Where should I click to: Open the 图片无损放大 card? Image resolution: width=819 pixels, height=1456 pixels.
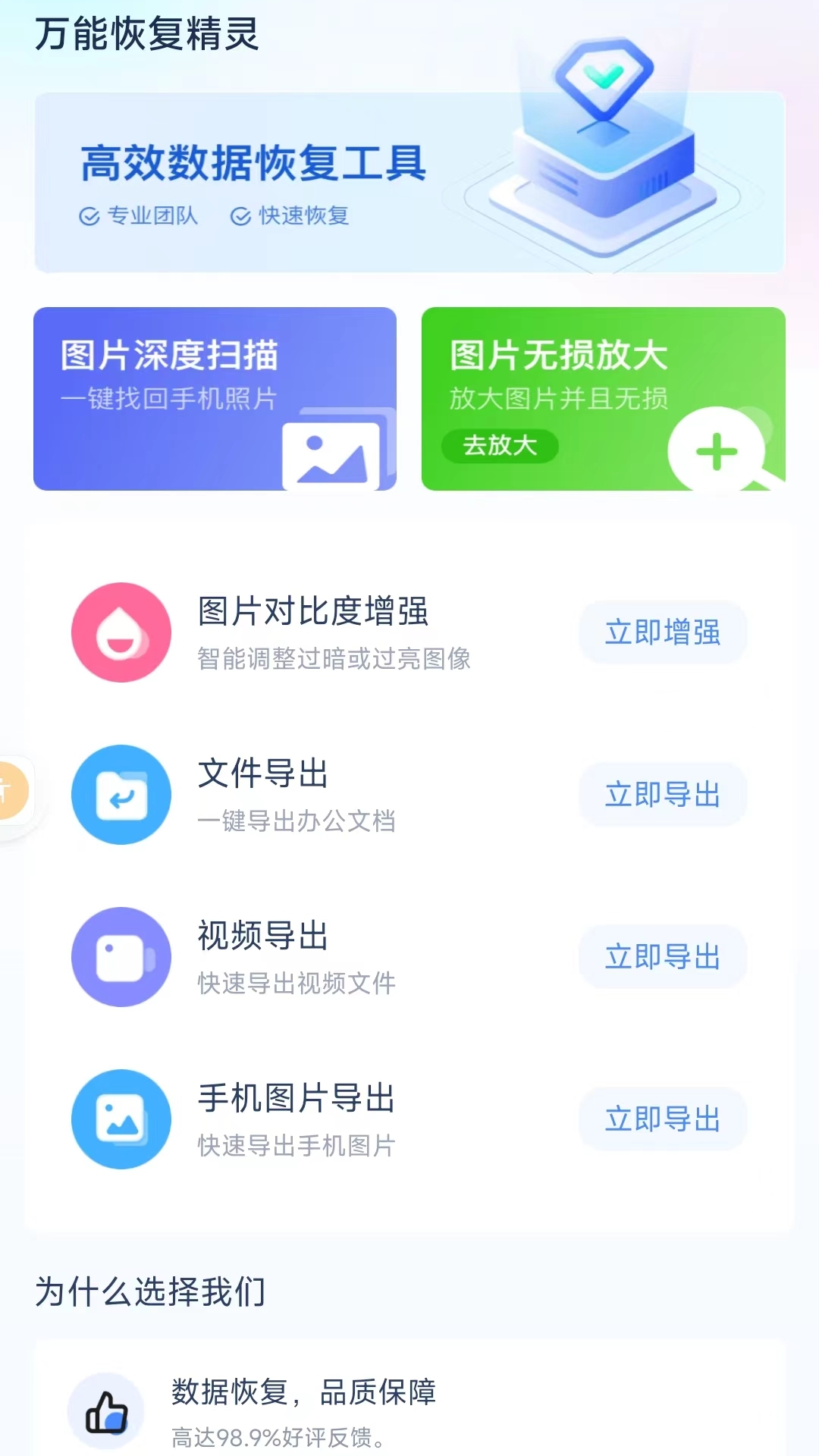[x=604, y=399]
